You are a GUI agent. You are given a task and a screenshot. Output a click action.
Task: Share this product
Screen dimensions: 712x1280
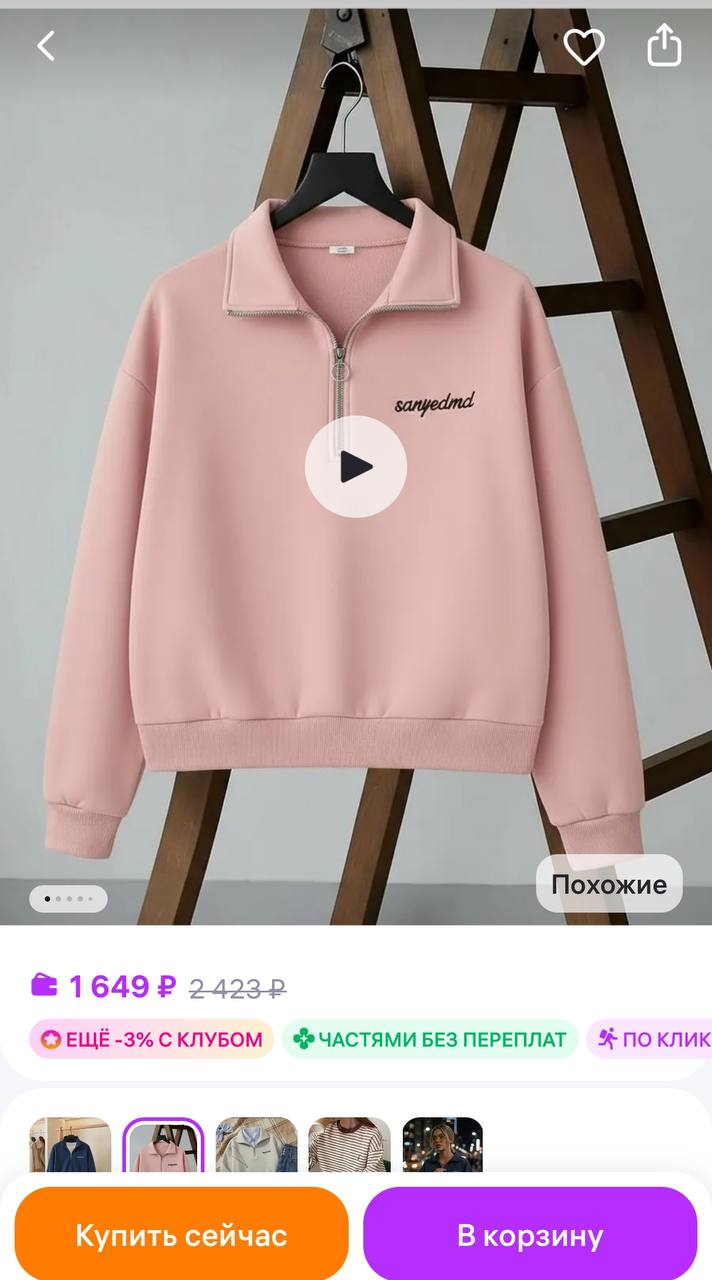click(x=664, y=46)
